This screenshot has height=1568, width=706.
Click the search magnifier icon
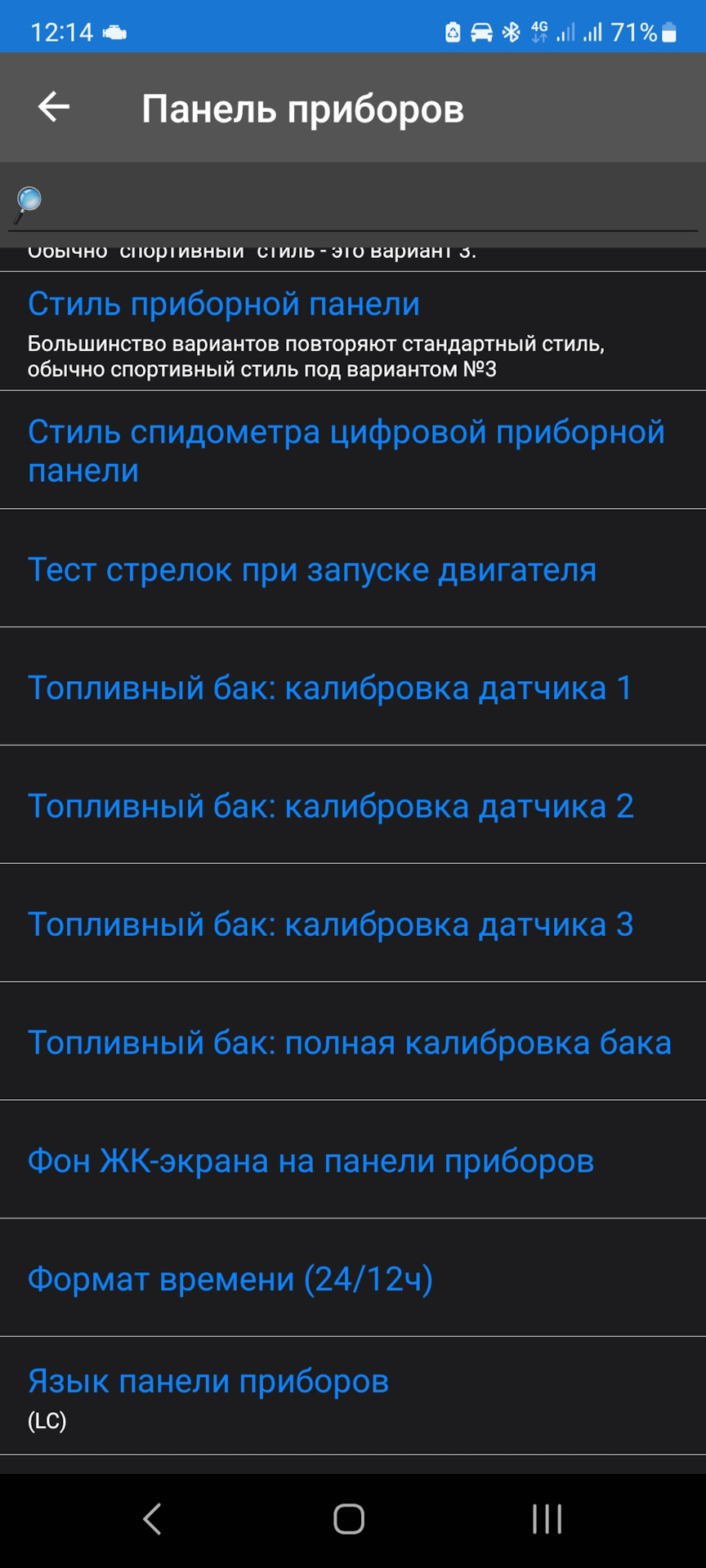(28, 200)
